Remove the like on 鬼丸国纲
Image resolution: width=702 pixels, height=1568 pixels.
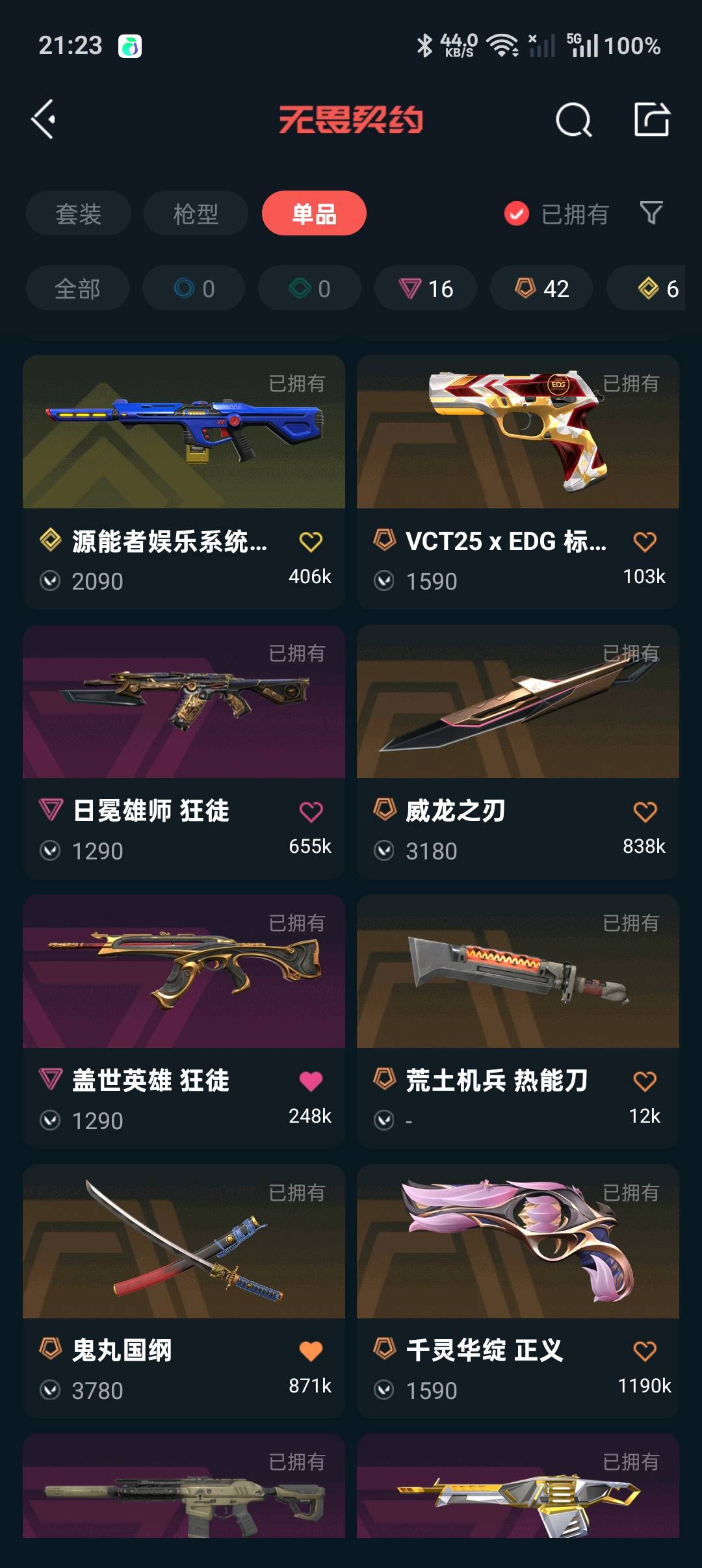point(311,1351)
